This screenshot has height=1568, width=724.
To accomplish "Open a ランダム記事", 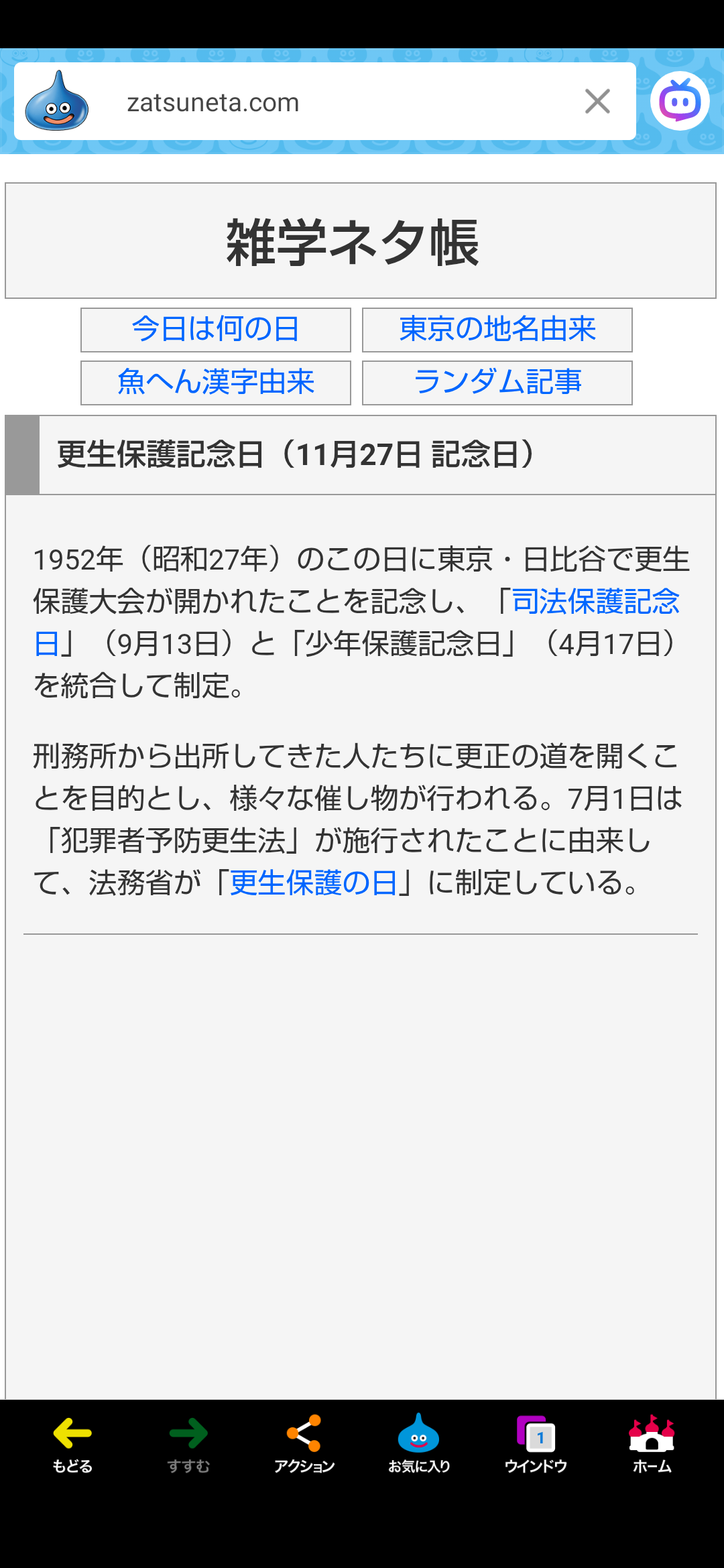I will click(x=497, y=383).
